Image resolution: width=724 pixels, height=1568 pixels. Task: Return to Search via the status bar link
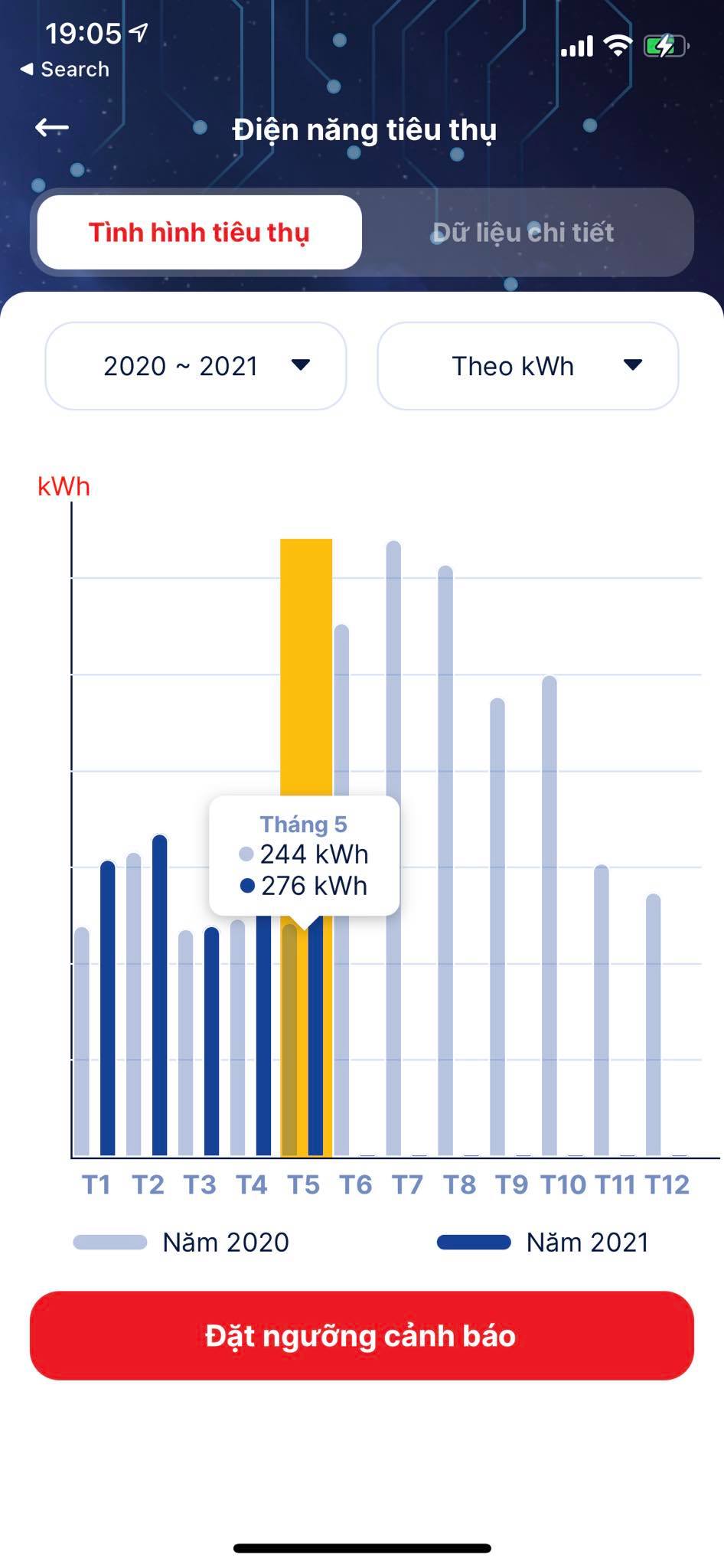[x=65, y=70]
